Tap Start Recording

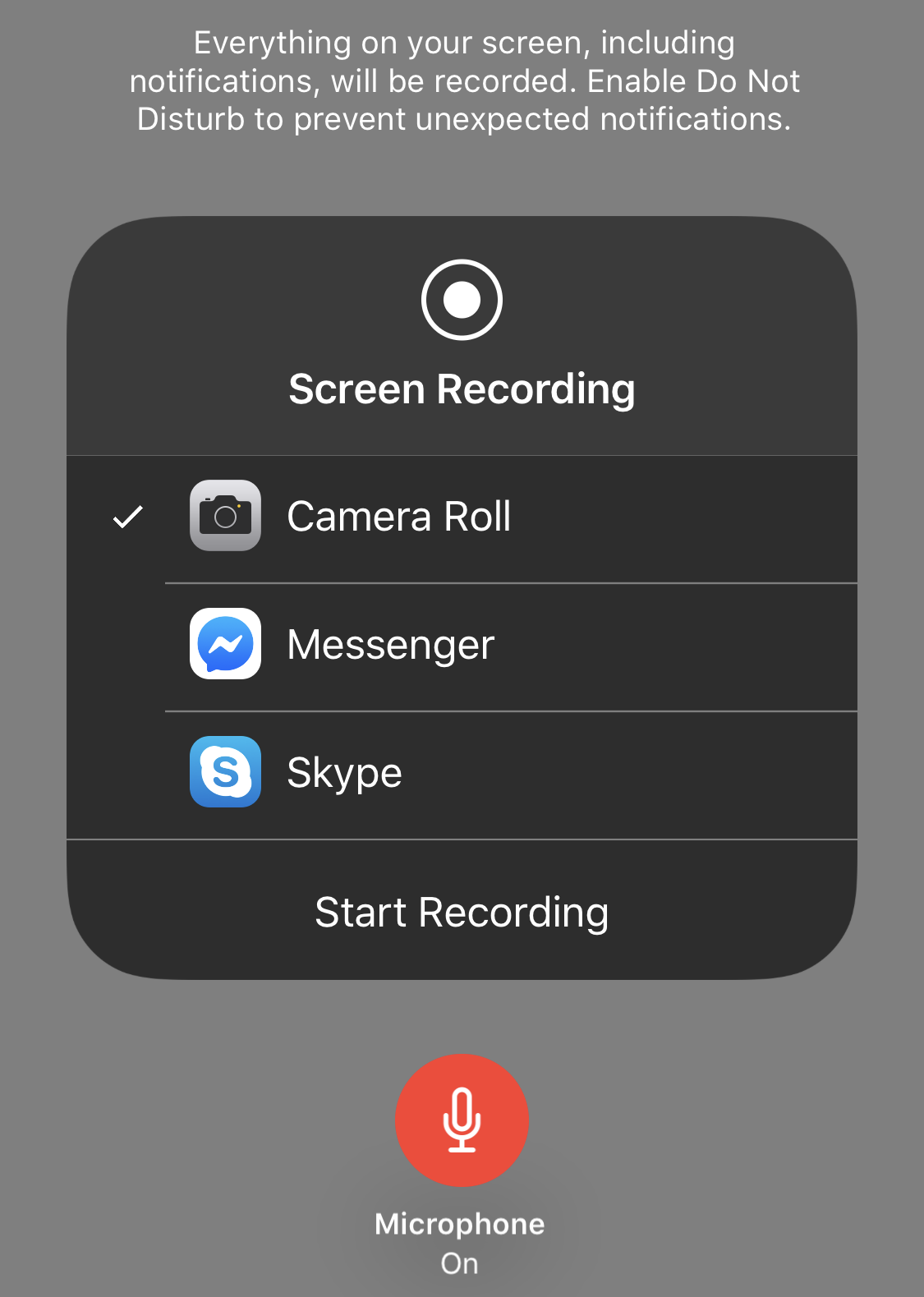click(x=462, y=912)
